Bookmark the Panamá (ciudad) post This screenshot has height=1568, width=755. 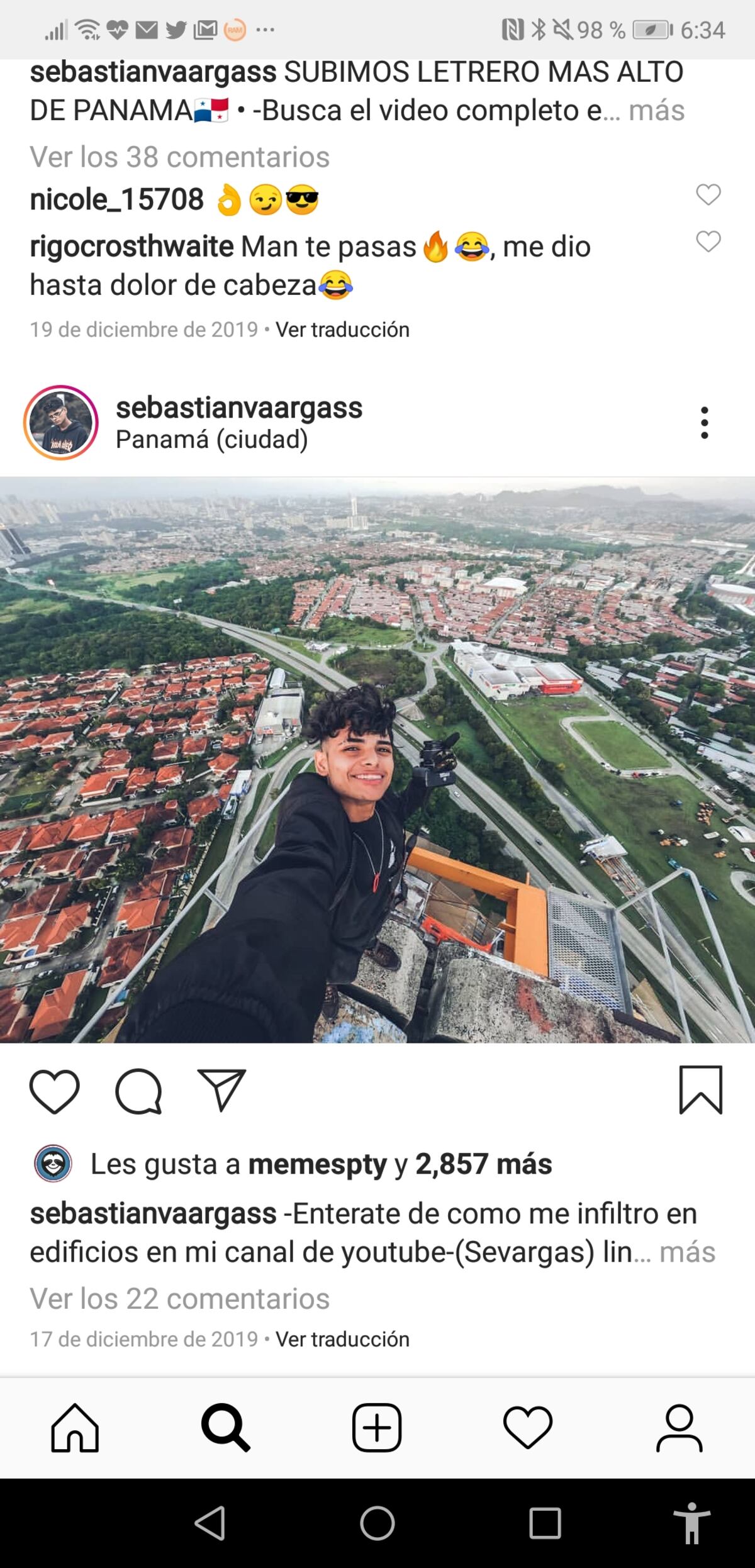coord(700,1090)
